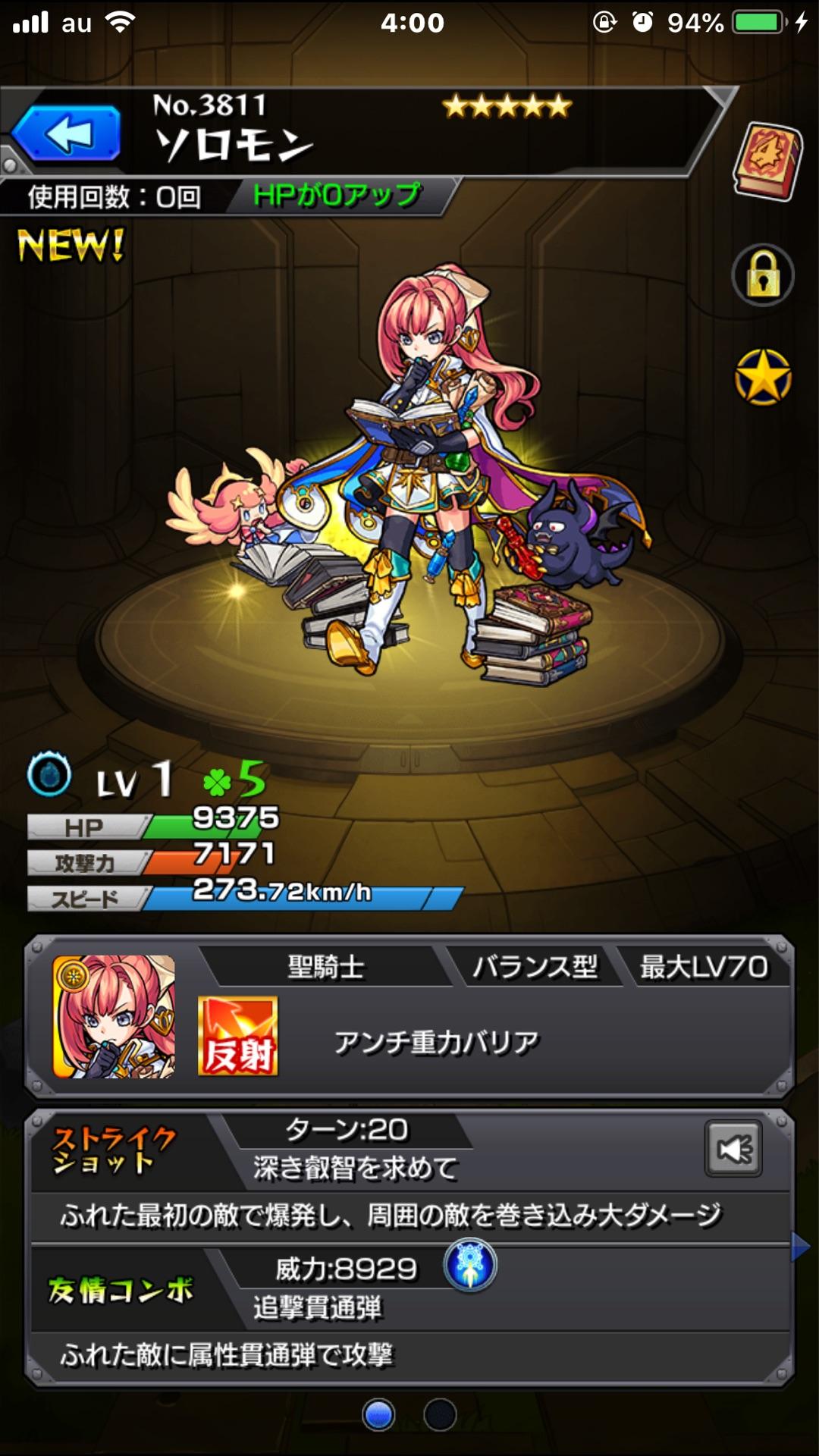Open the monster book icon
This screenshot has height=1456, width=819.
(x=767, y=161)
